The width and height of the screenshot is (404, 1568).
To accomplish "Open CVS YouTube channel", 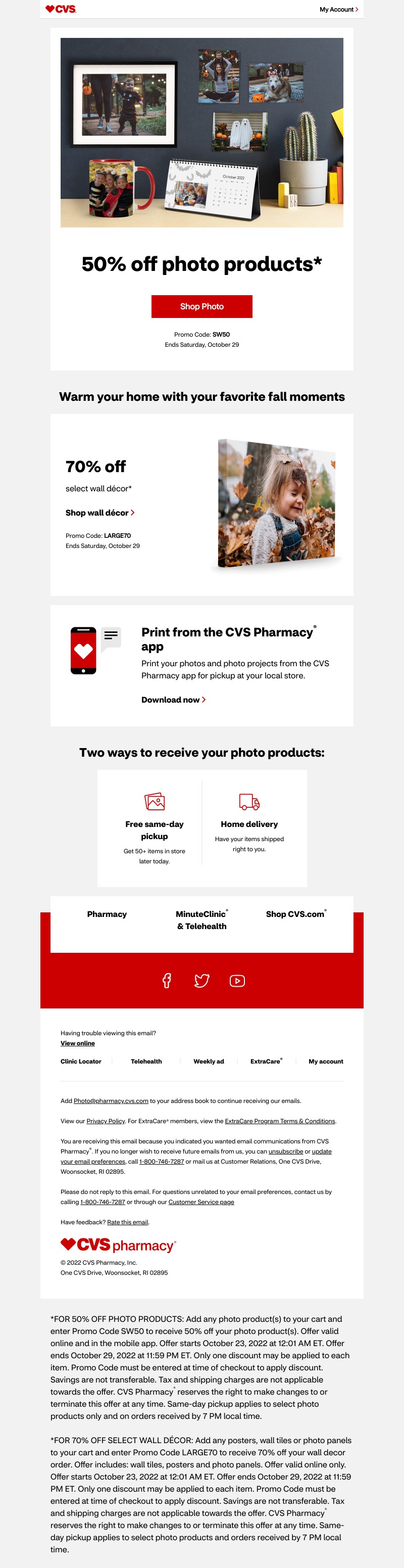I will [x=237, y=980].
